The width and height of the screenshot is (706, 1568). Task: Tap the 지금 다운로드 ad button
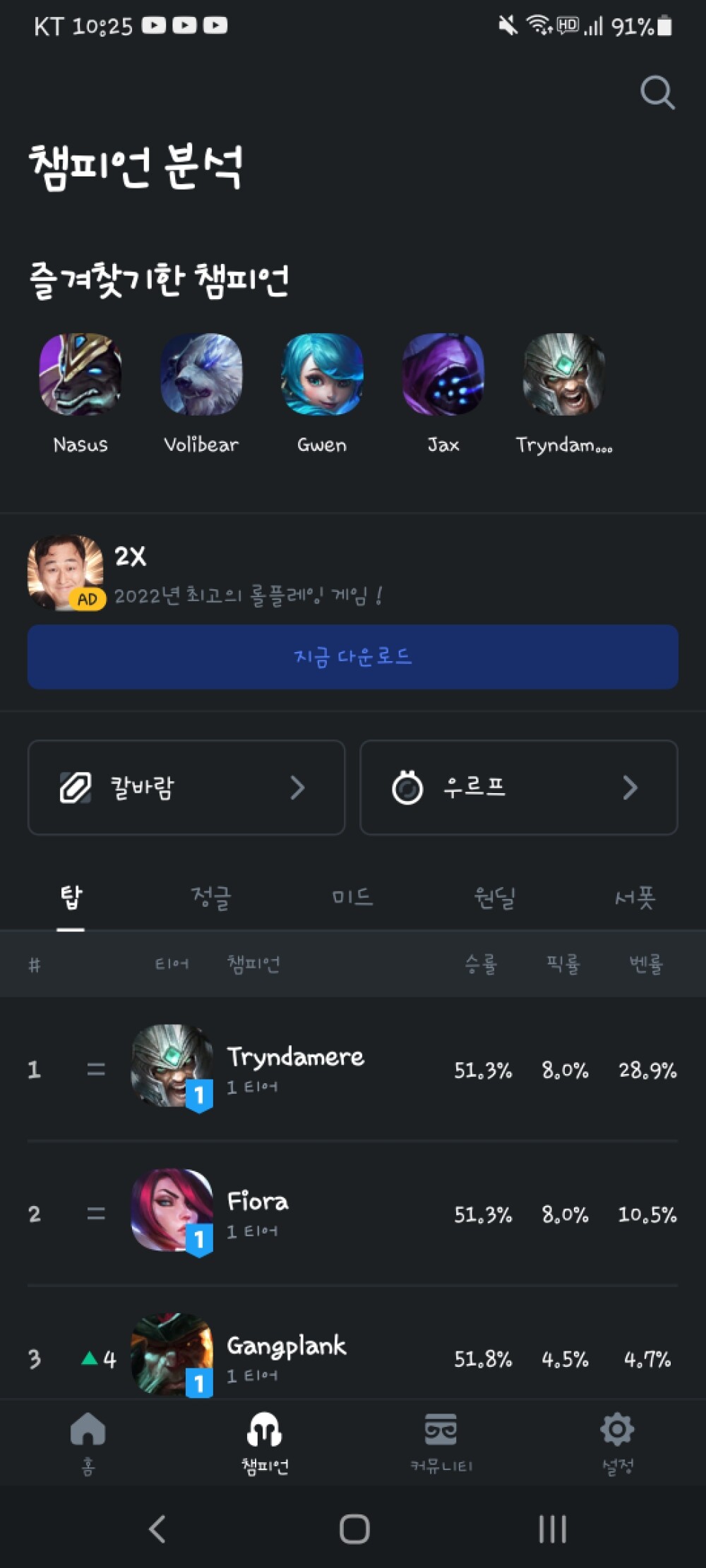tap(353, 657)
